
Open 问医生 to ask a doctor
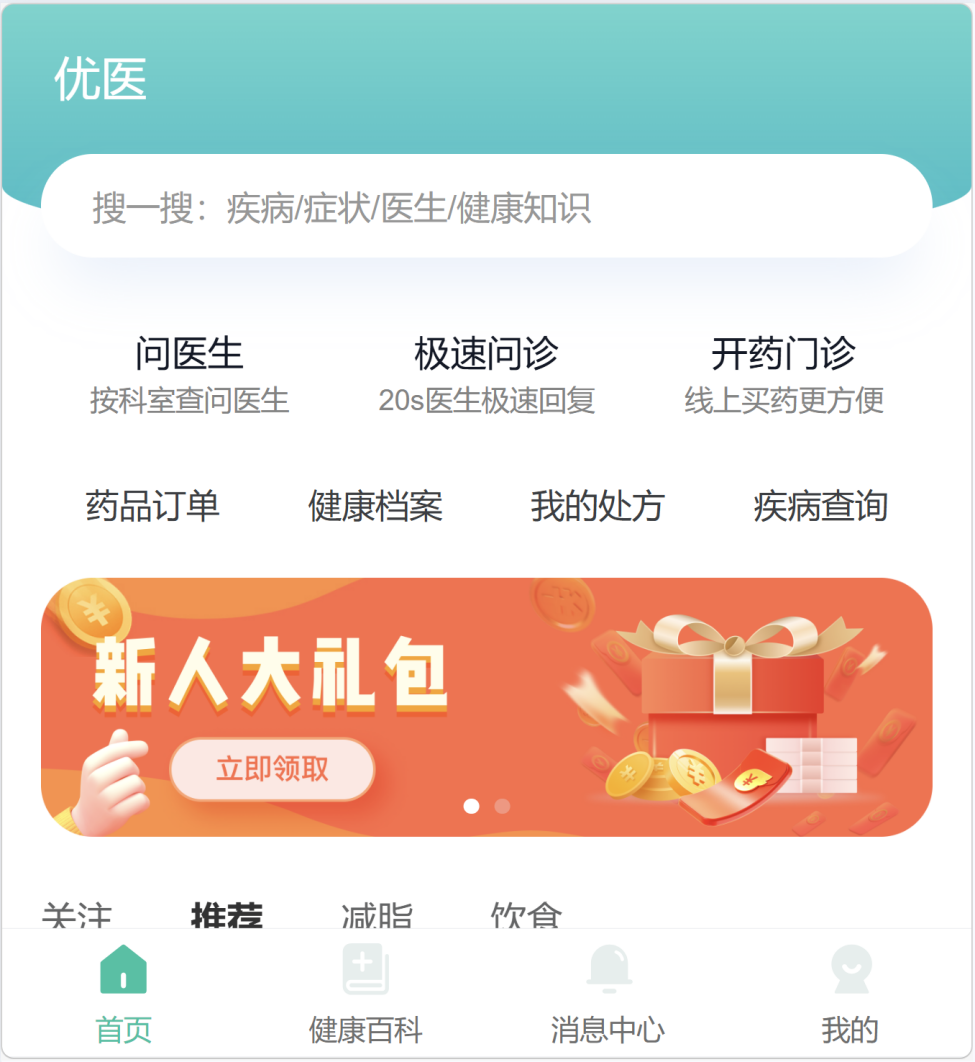pyautogui.click(x=189, y=374)
